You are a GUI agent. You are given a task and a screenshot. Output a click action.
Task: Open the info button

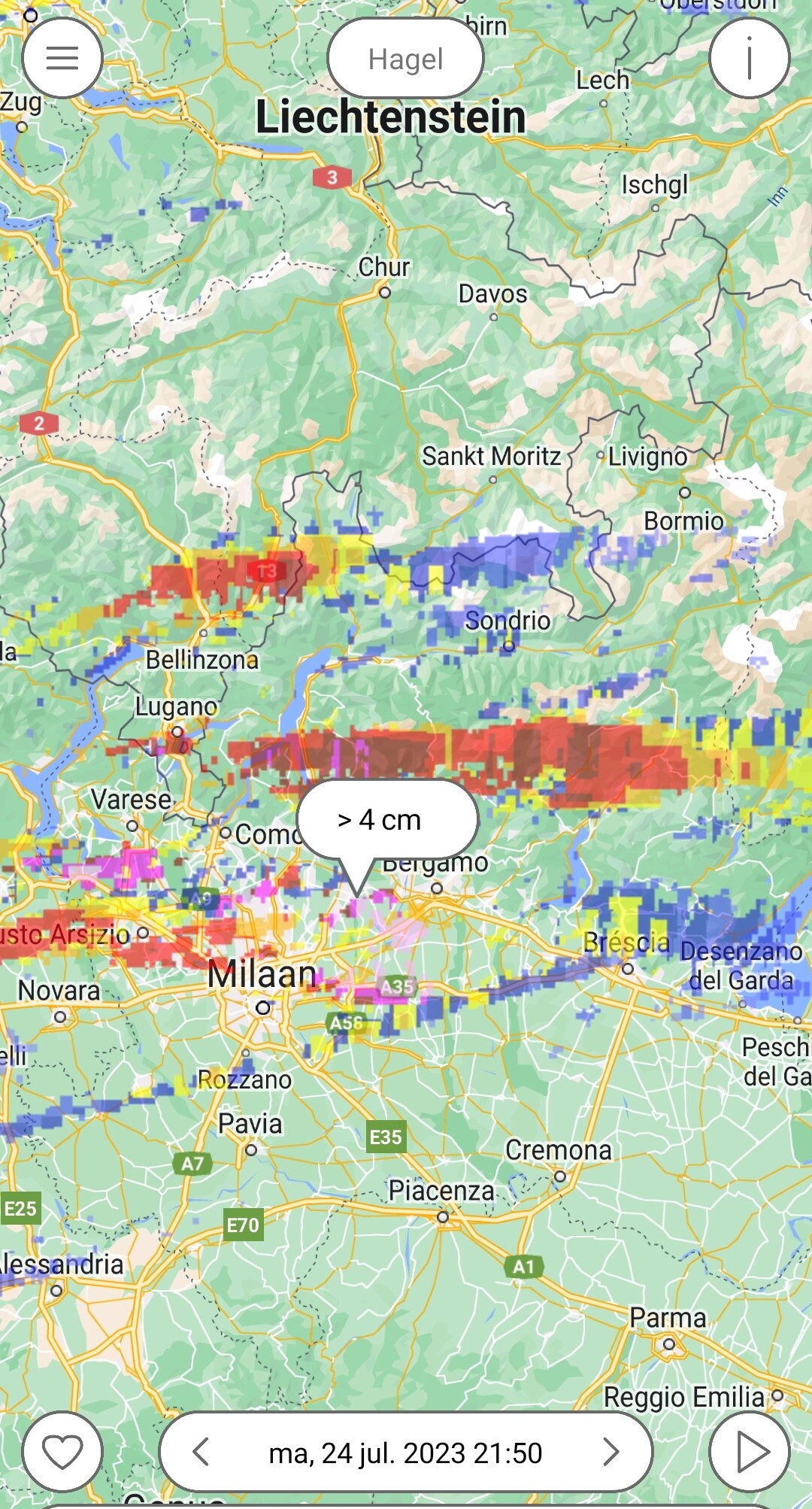tap(749, 59)
